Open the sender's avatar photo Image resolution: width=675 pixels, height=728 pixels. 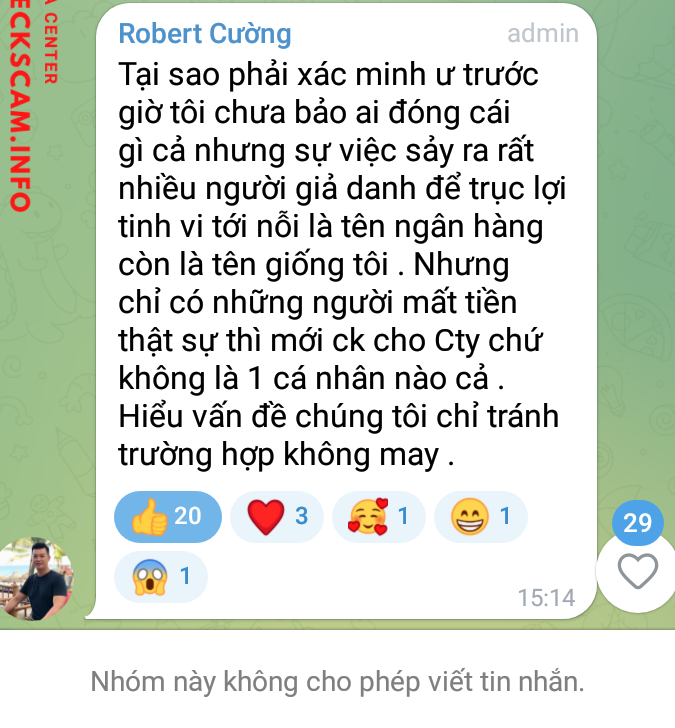point(36,580)
